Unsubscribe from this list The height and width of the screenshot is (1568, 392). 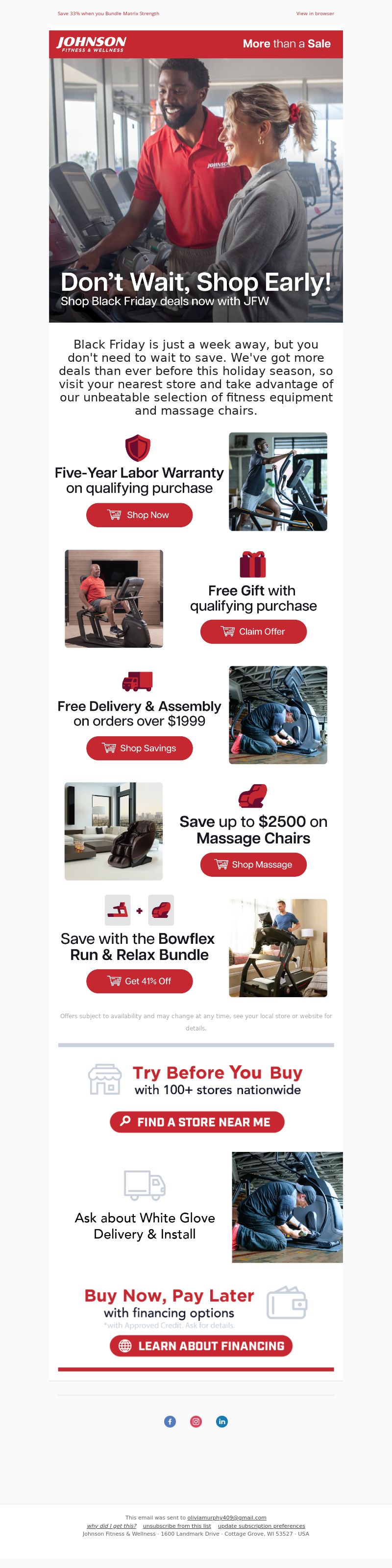(x=177, y=1526)
